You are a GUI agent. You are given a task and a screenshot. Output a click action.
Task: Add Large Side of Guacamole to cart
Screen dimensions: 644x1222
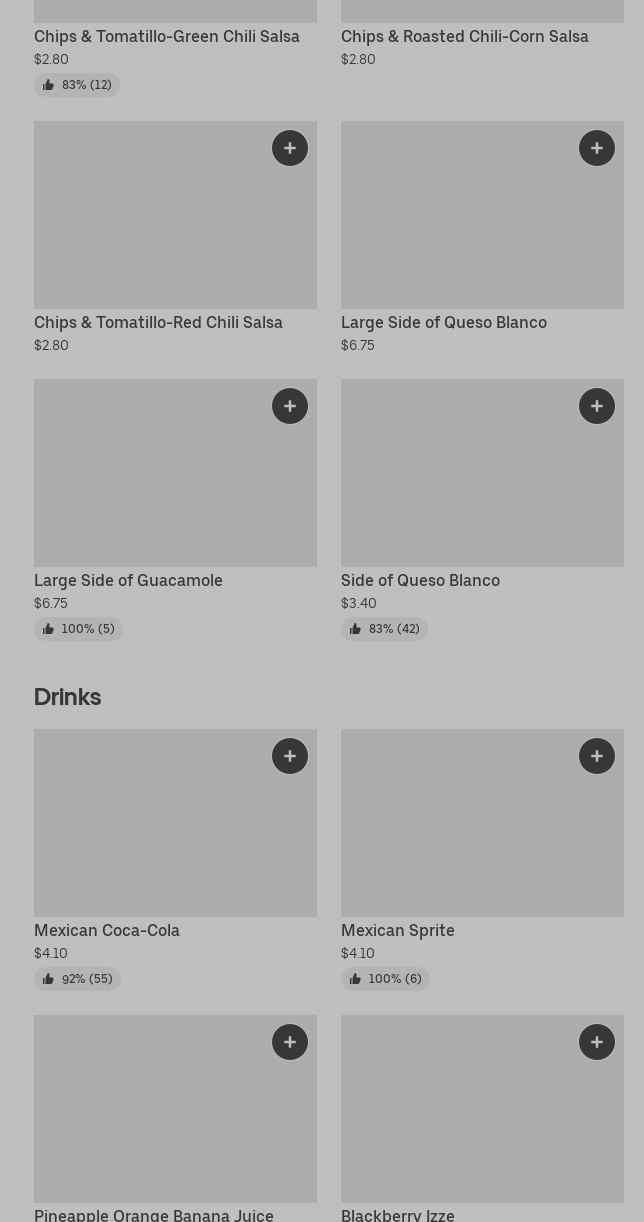[x=290, y=406]
